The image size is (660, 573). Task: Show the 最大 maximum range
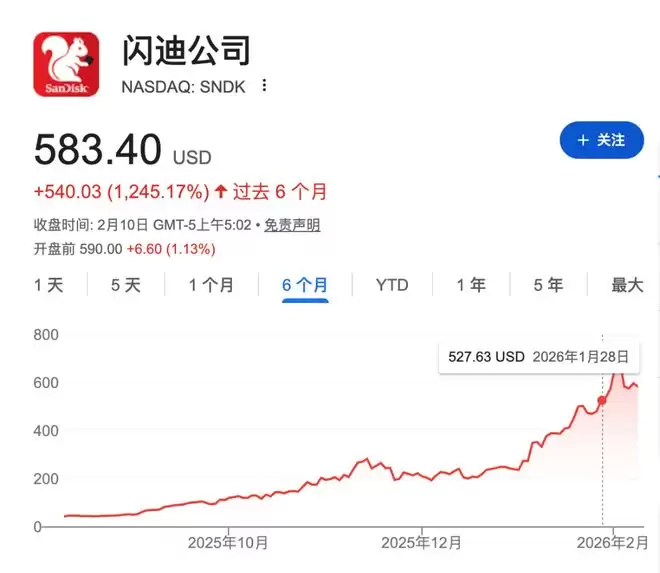[627, 285]
